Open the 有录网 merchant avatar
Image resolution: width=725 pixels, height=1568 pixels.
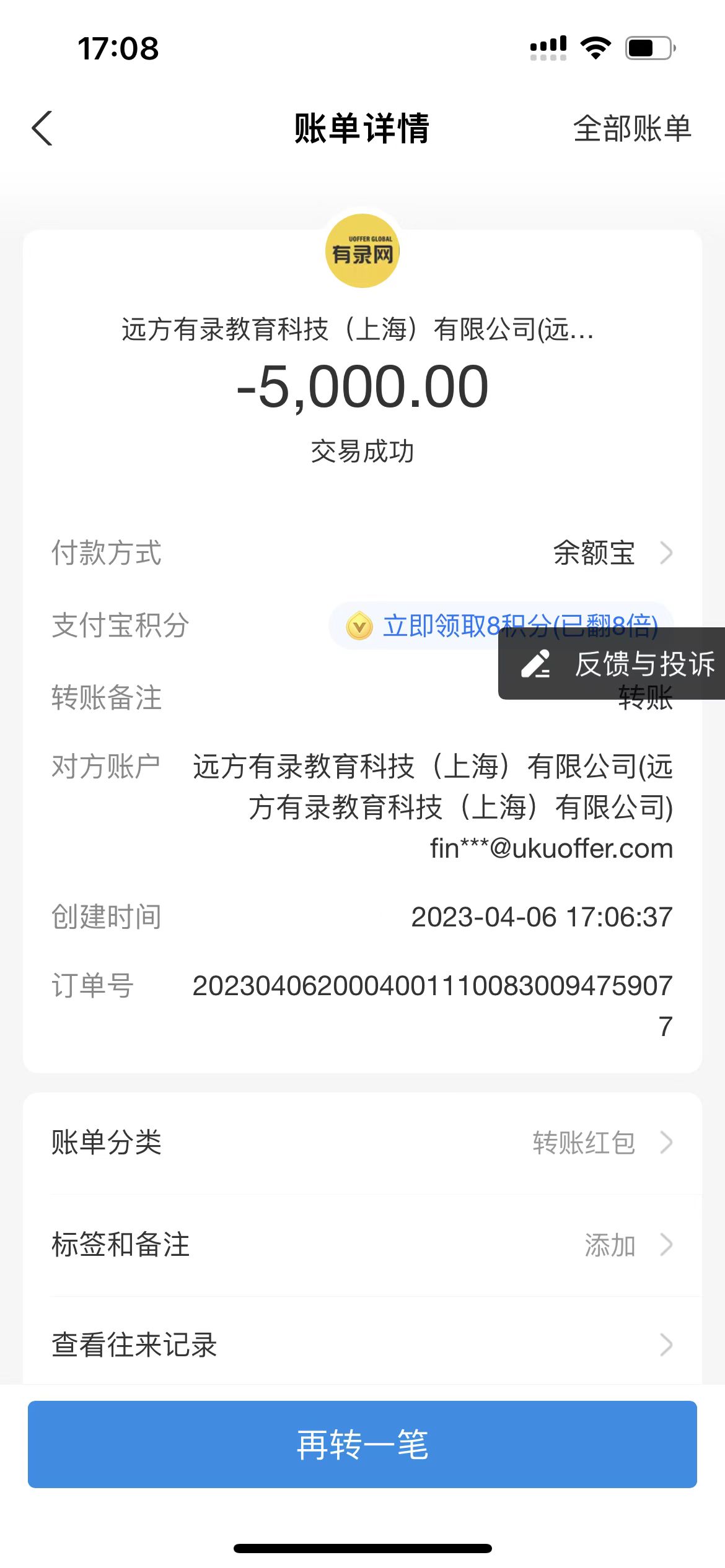coord(362,251)
